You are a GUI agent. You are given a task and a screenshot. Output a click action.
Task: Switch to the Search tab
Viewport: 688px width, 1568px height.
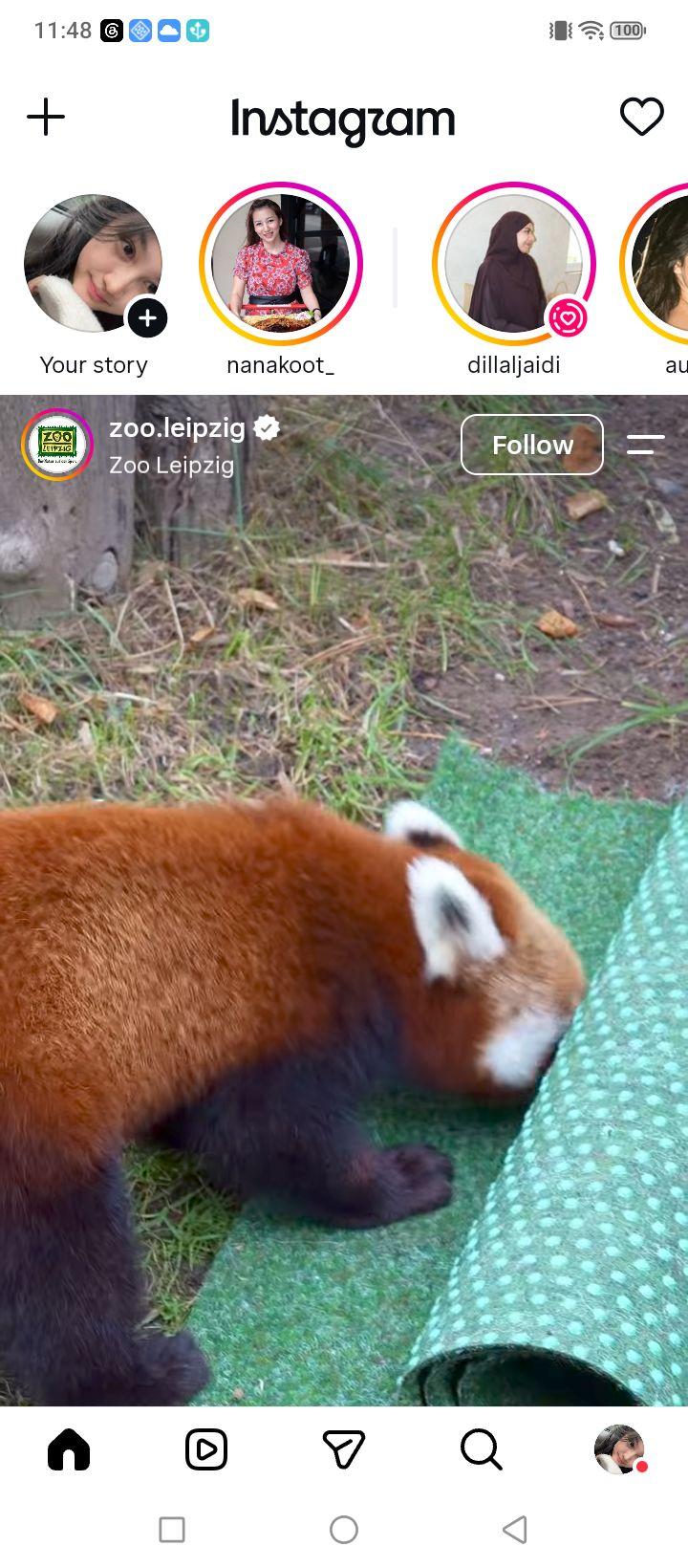click(482, 1449)
